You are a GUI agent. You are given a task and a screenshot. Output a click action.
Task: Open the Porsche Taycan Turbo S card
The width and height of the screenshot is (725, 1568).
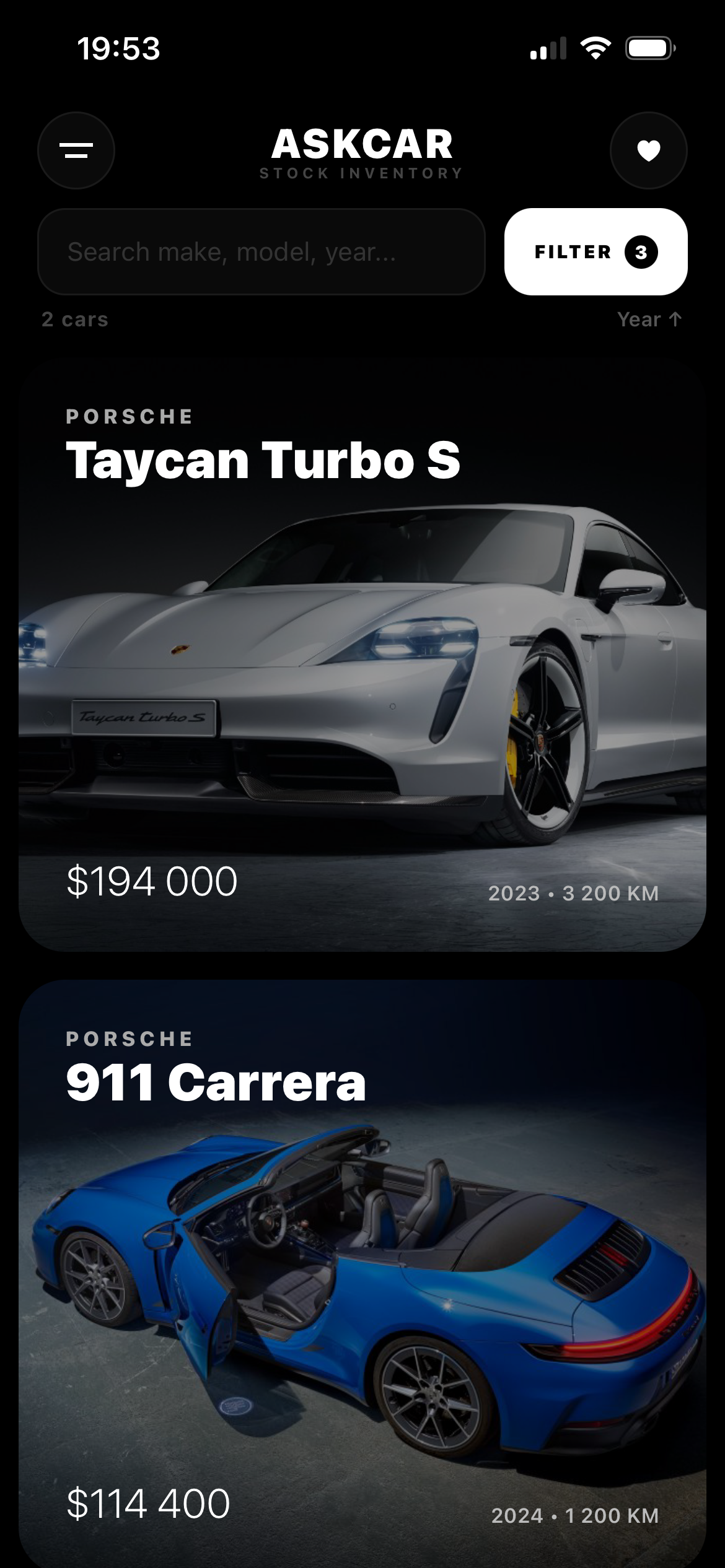coord(362,656)
